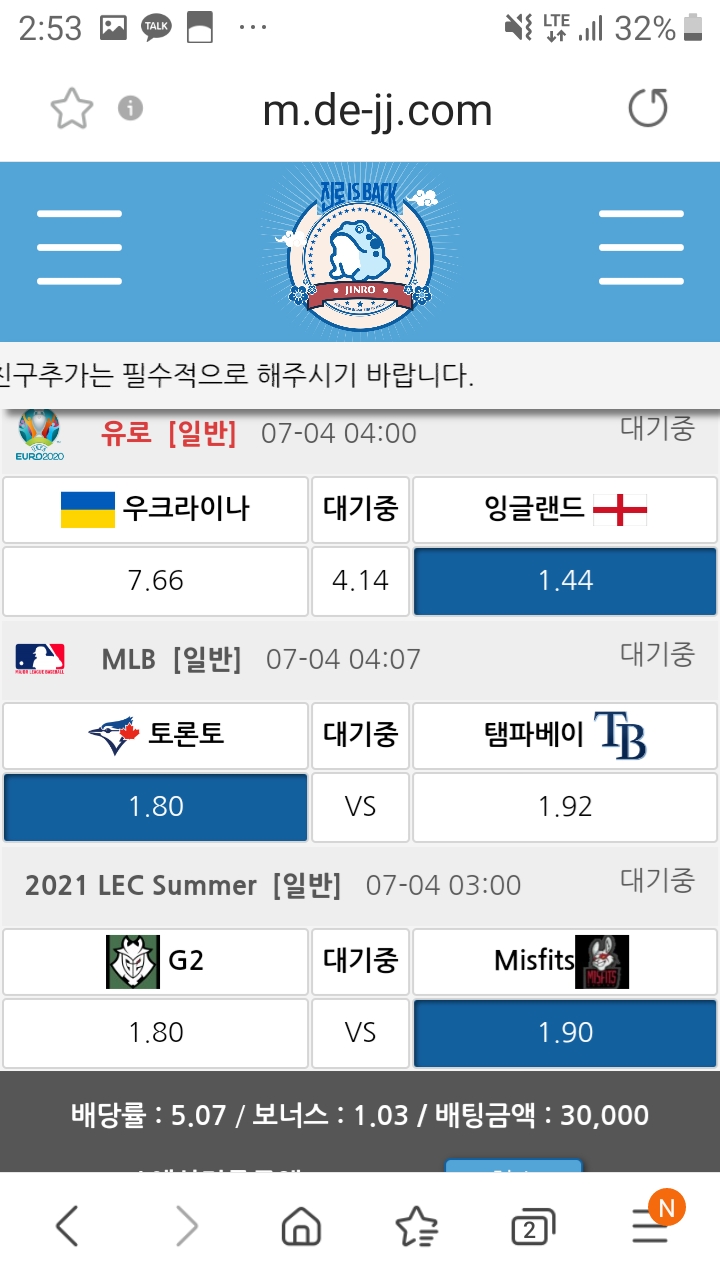720x1280 pixels.
Task: Open the browser tabs switcher
Action: [x=532, y=1227]
